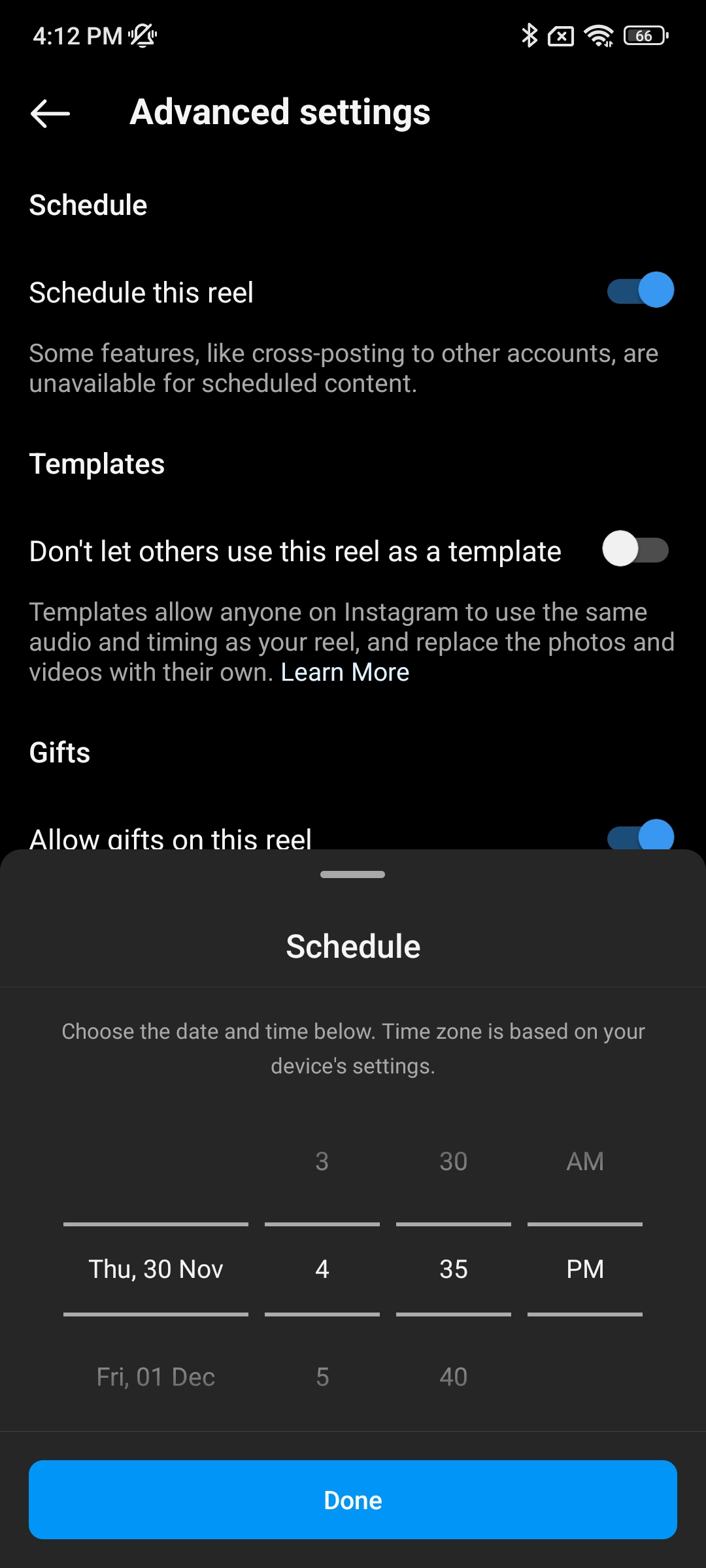Image resolution: width=706 pixels, height=1568 pixels.
Task: Click the back arrow to leave Advanced settings
Action: (49, 112)
